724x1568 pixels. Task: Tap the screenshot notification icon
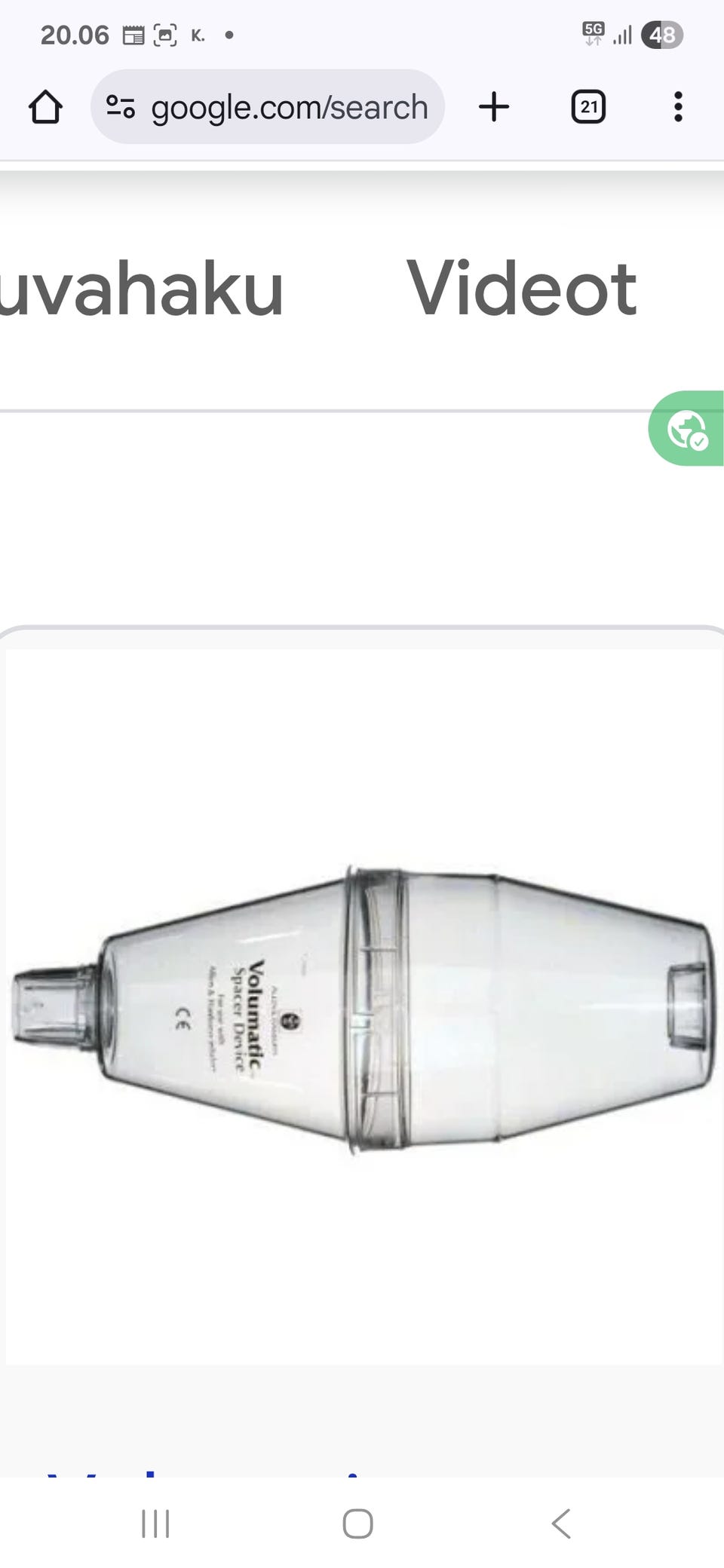(165, 33)
